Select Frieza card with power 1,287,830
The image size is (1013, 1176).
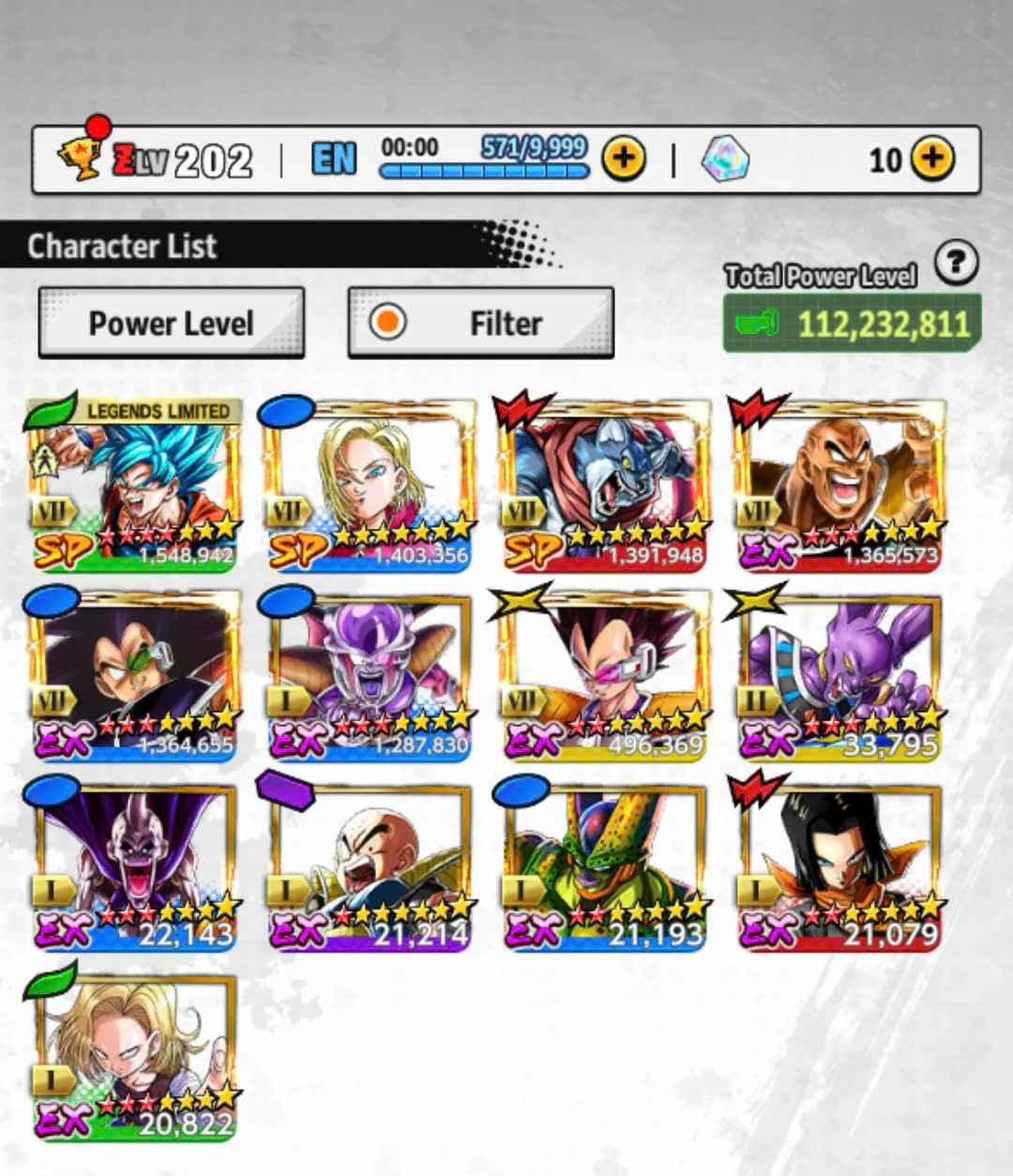coord(370,675)
